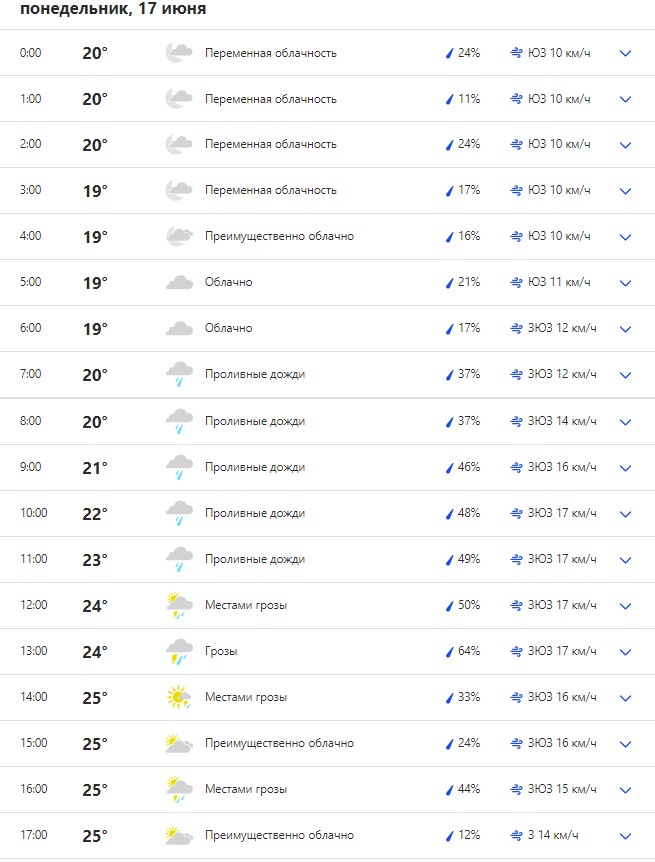
Task: Tap the chevron on the 11:00 row
Action: 626,560
